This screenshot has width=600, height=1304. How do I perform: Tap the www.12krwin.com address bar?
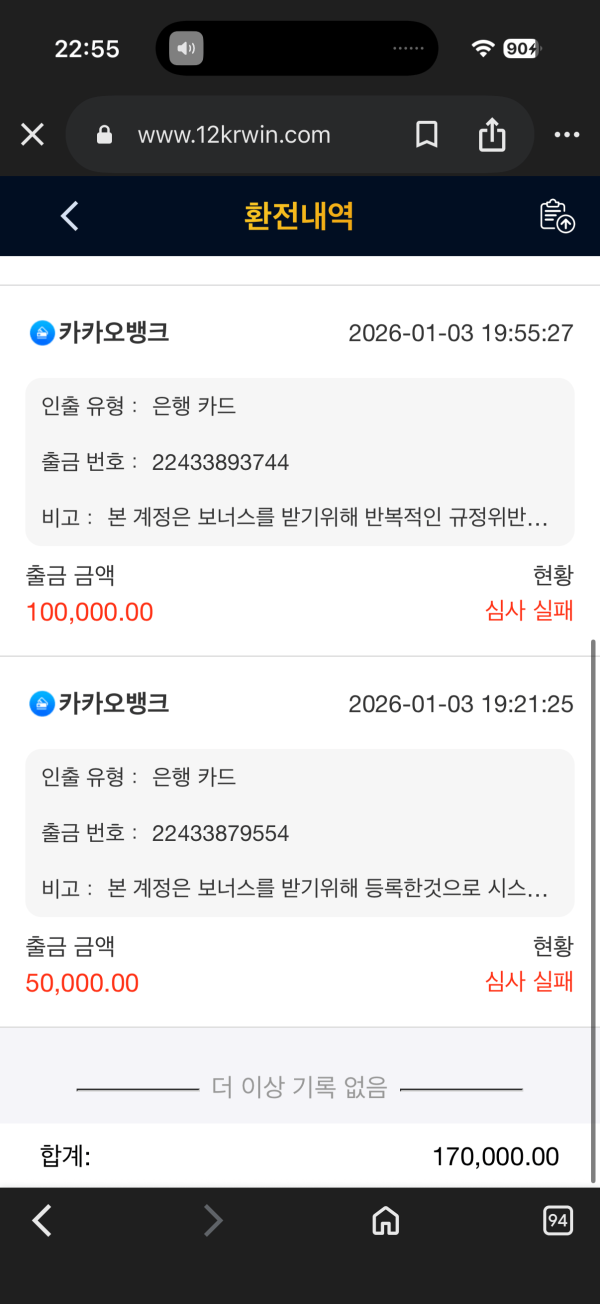coord(234,135)
